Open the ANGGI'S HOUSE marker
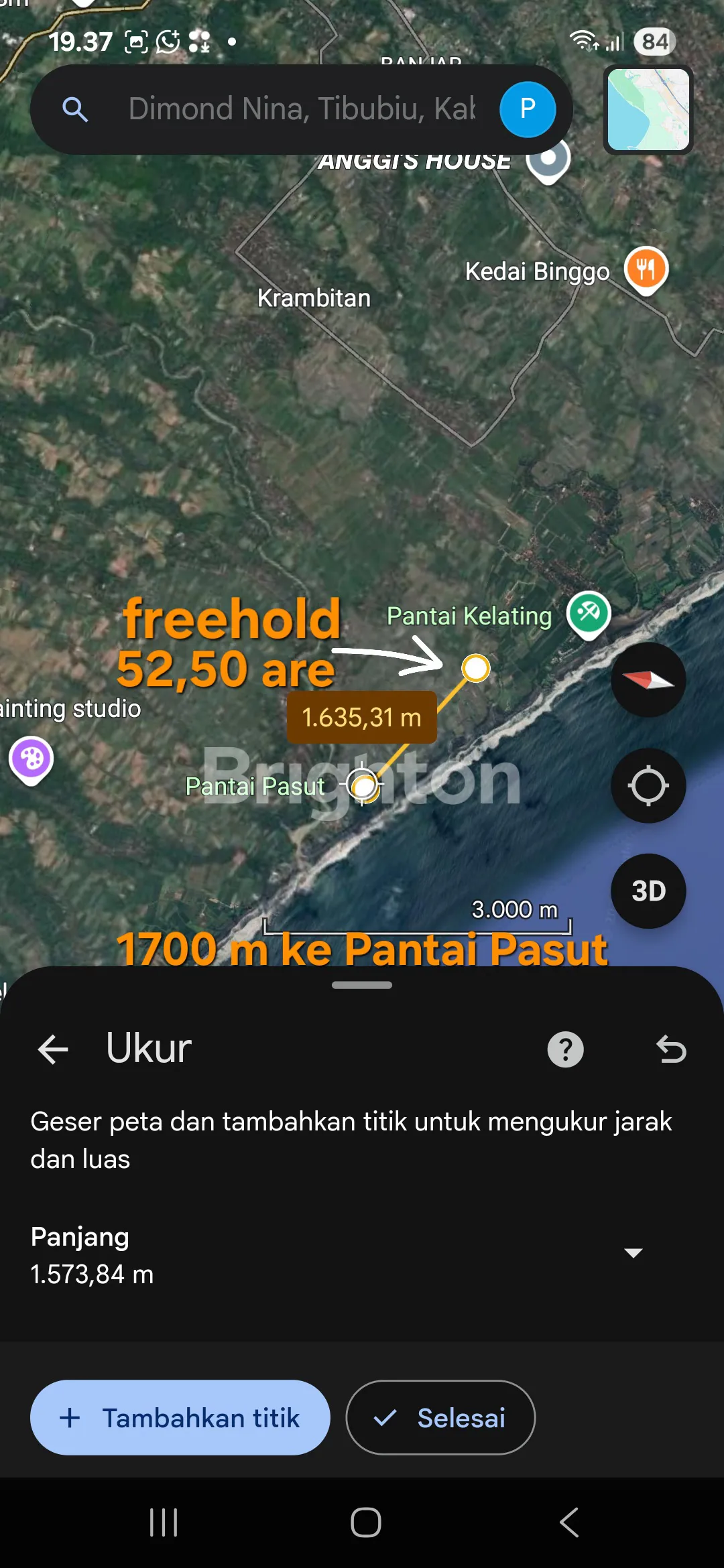Image resolution: width=724 pixels, height=1568 pixels. 548,159
